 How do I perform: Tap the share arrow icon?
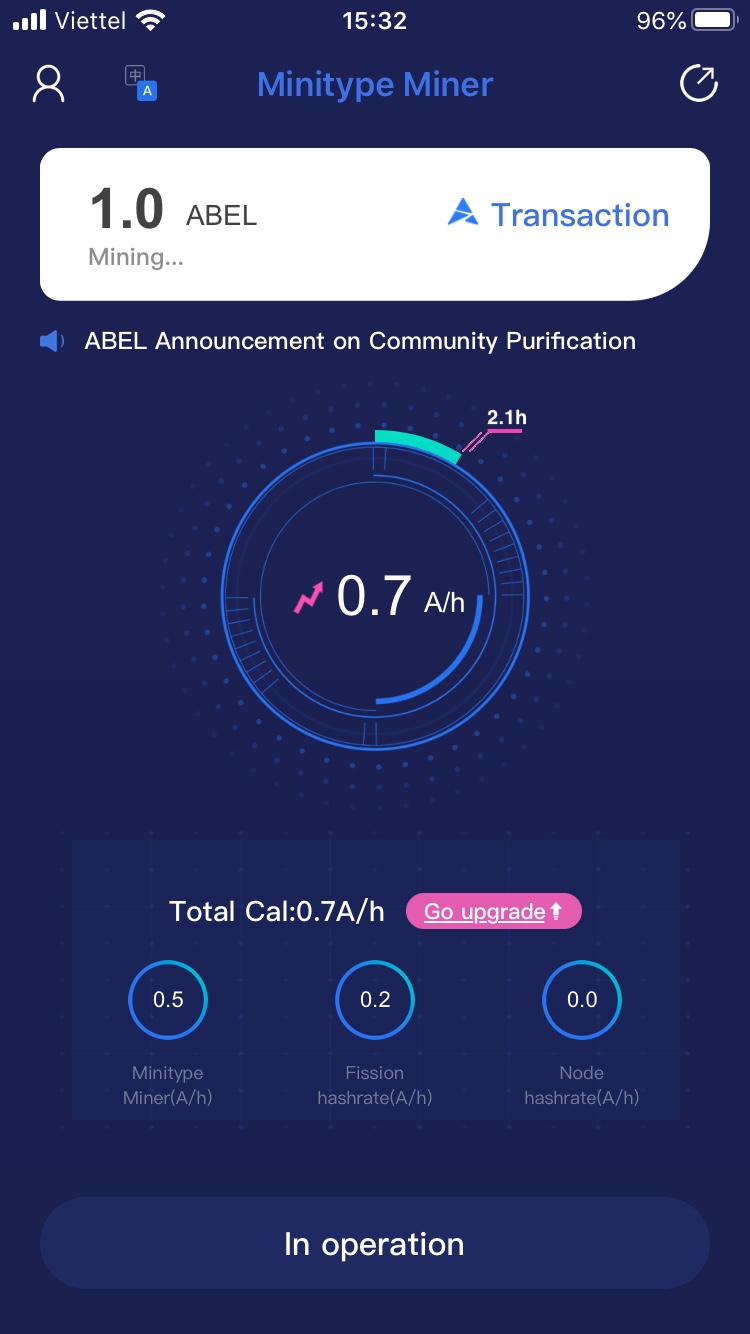tap(699, 84)
